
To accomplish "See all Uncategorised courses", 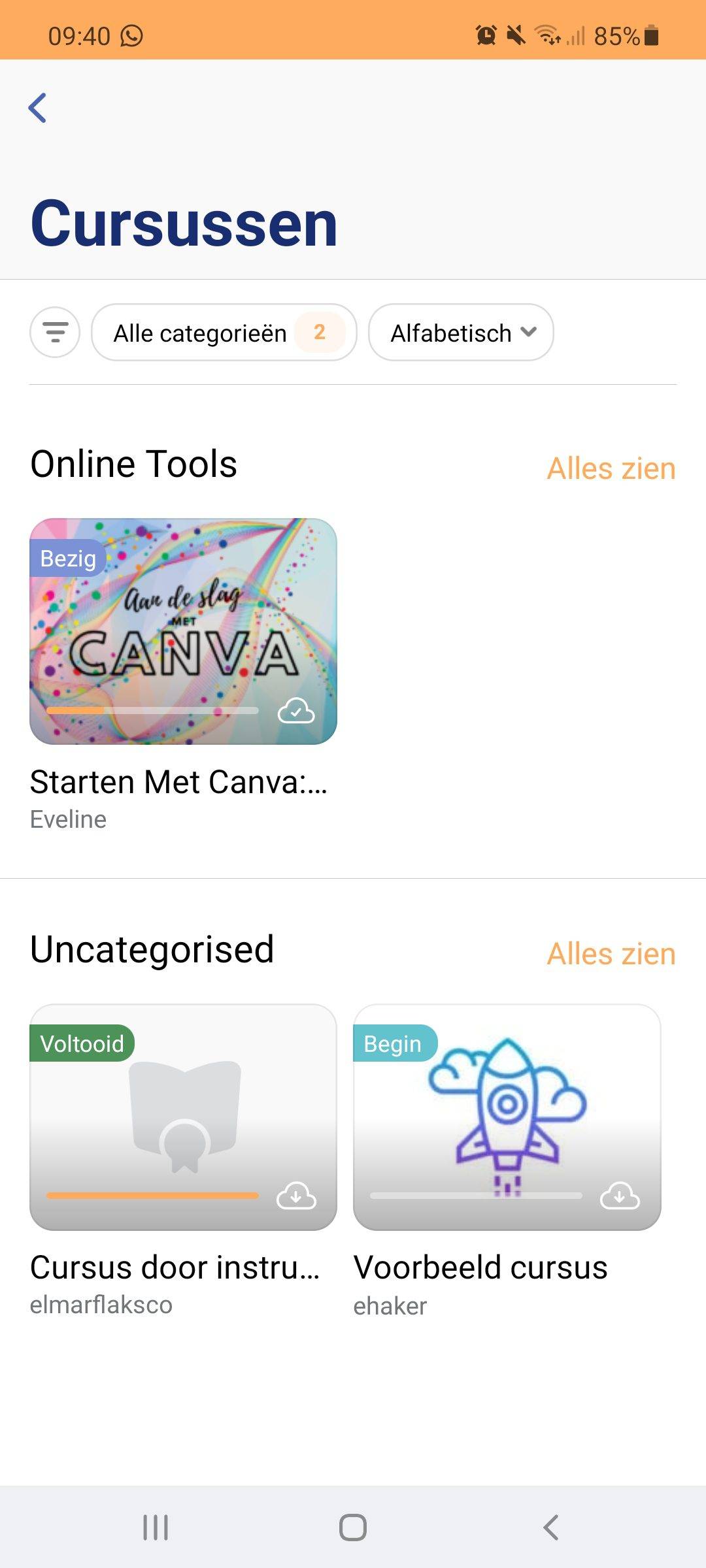I will [x=611, y=954].
